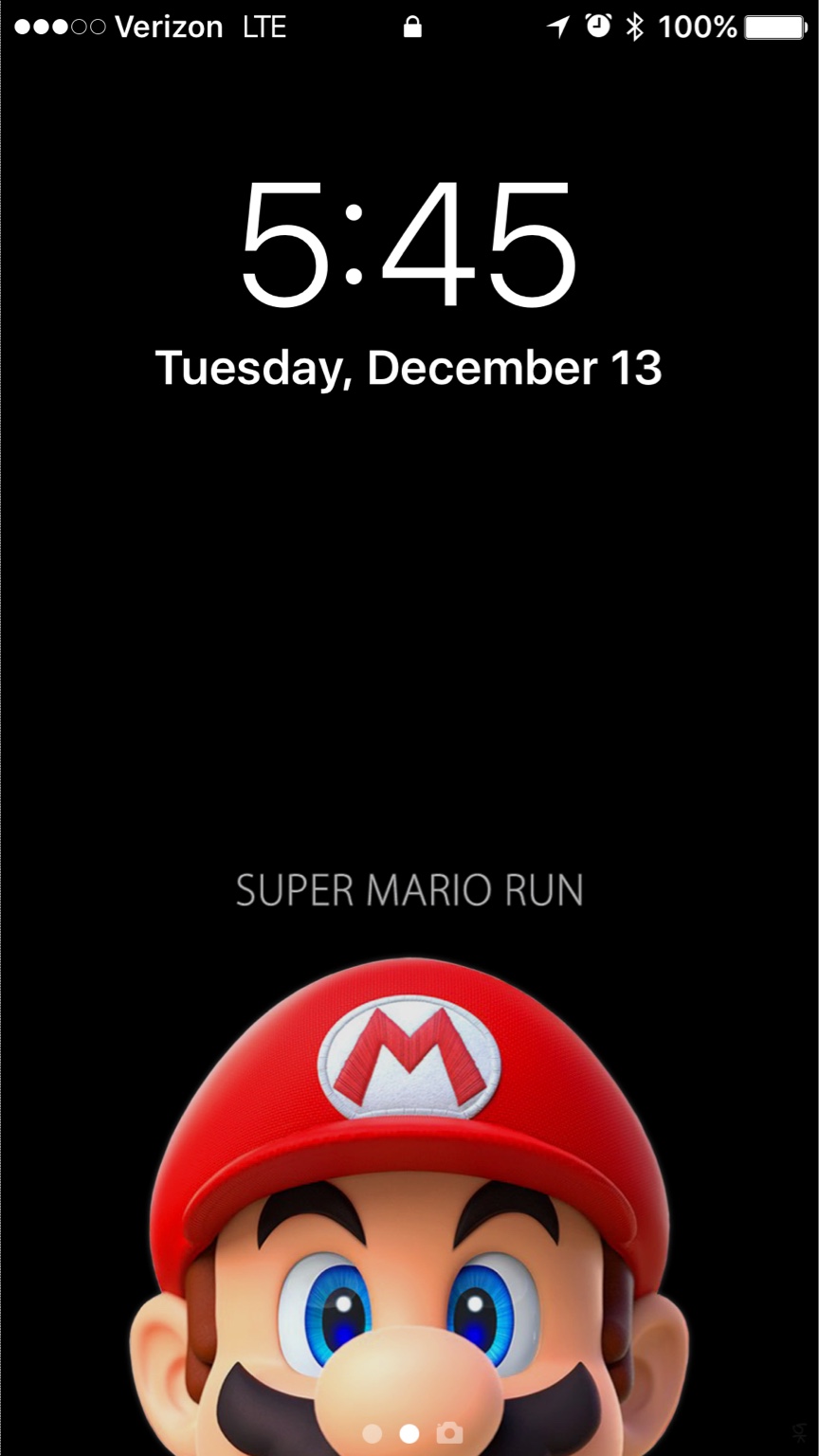Image resolution: width=819 pixels, height=1456 pixels.
Task: Tap the first page indicator dot
Action: [373, 1433]
